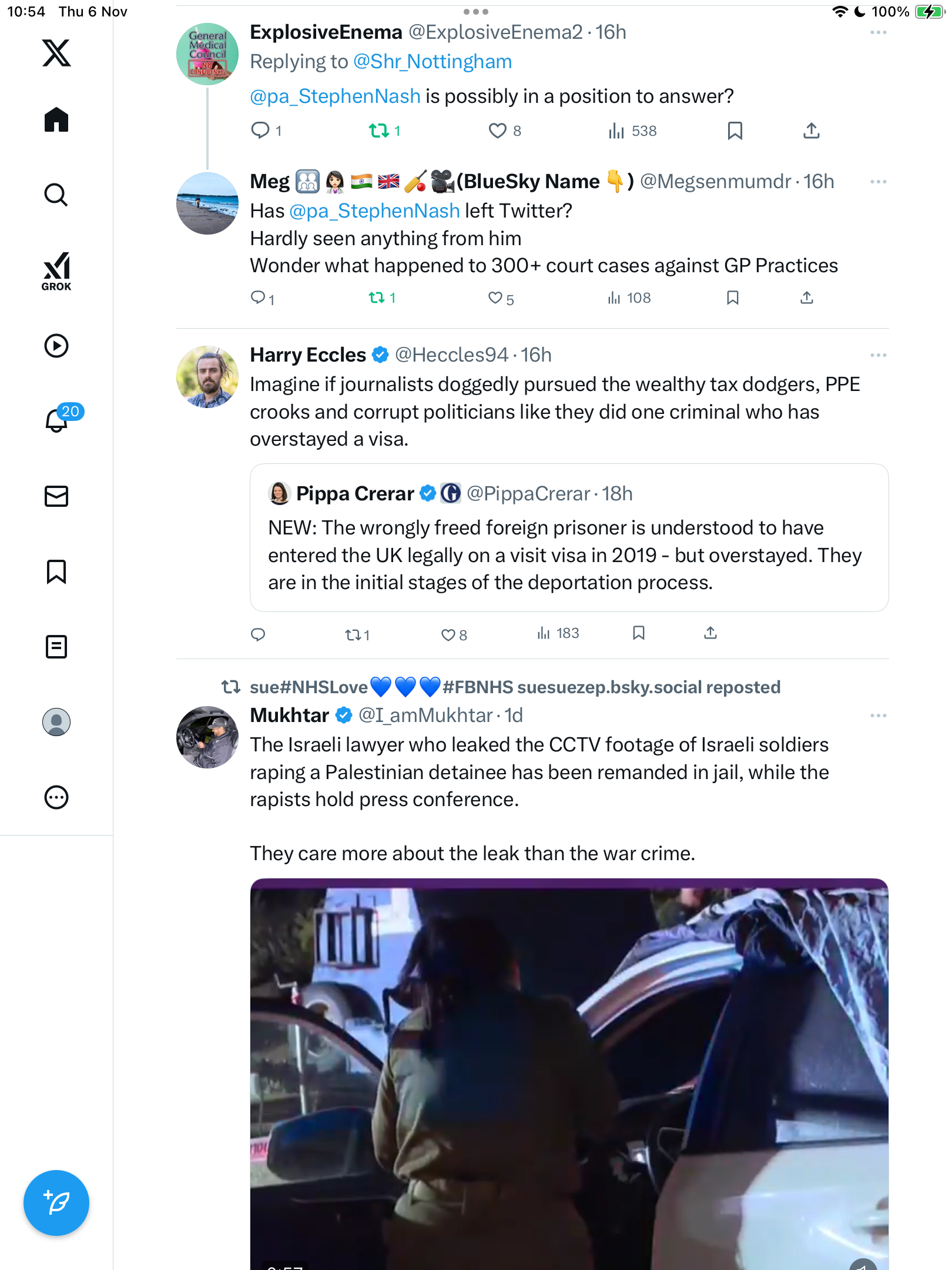Viewport: 952px width, 1270px height.
Task: Open Grok assistant
Action: click(x=56, y=271)
